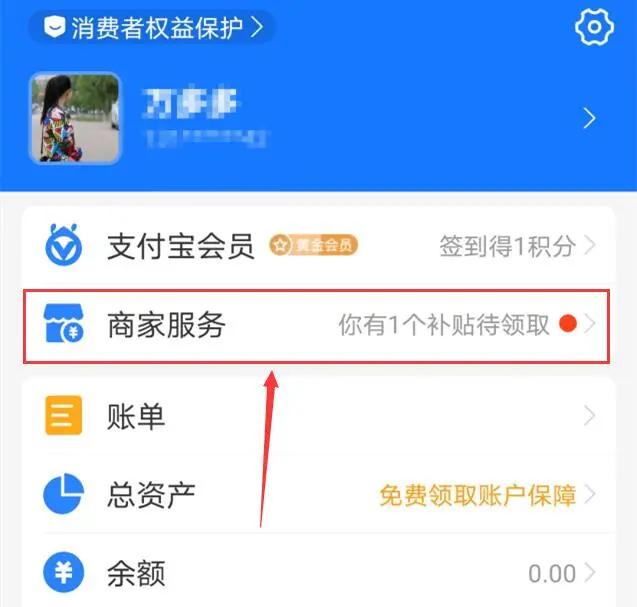View 账单 bills
This screenshot has height=607, width=637.
(x=318, y=416)
